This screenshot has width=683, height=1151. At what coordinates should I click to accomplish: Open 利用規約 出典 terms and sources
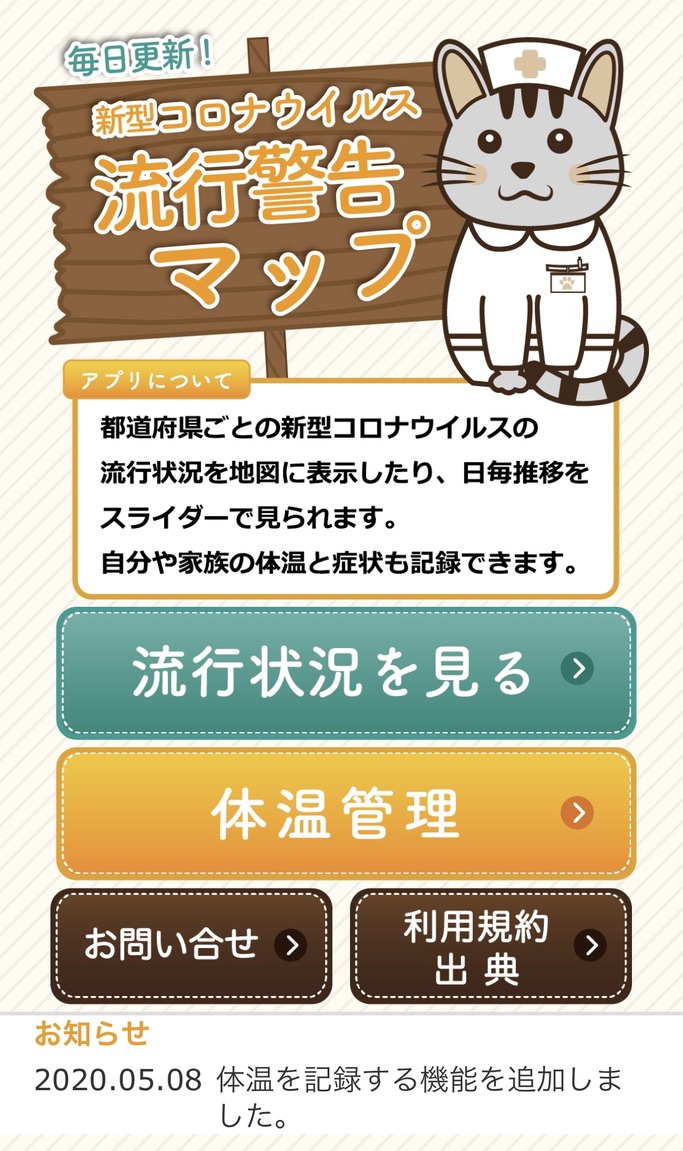click(x=491, y=945)
